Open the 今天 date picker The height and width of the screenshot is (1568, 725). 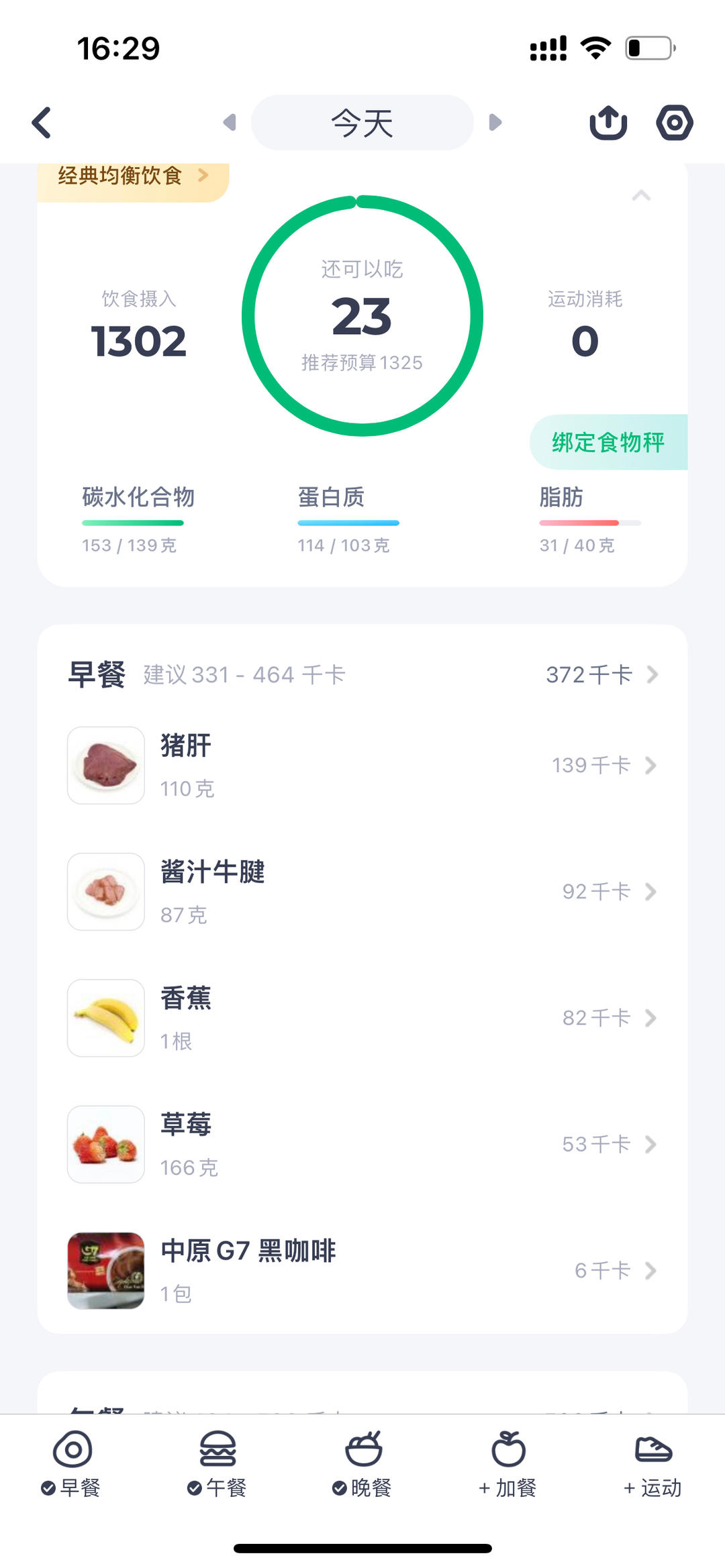362,123
